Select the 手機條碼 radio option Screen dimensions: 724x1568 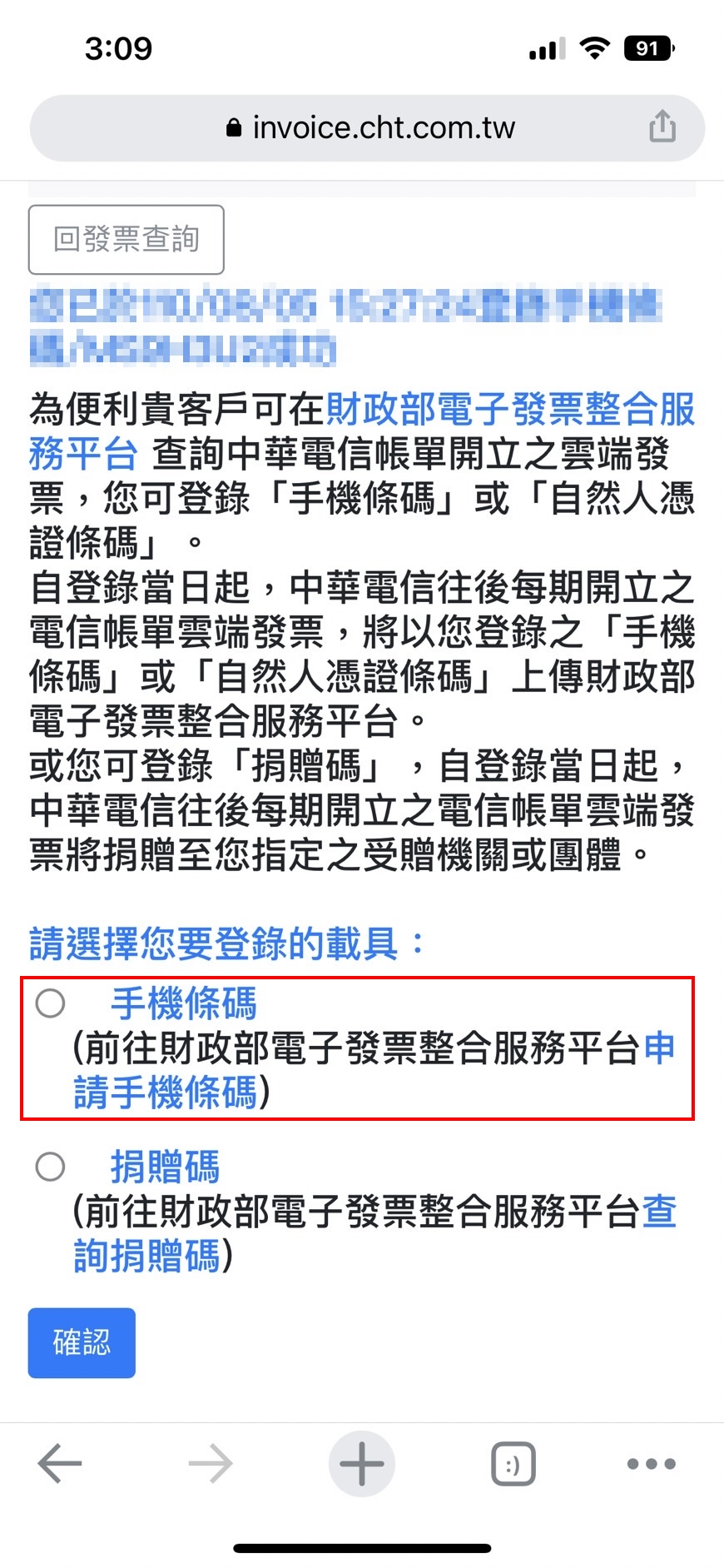click(x=51, y=1003)
